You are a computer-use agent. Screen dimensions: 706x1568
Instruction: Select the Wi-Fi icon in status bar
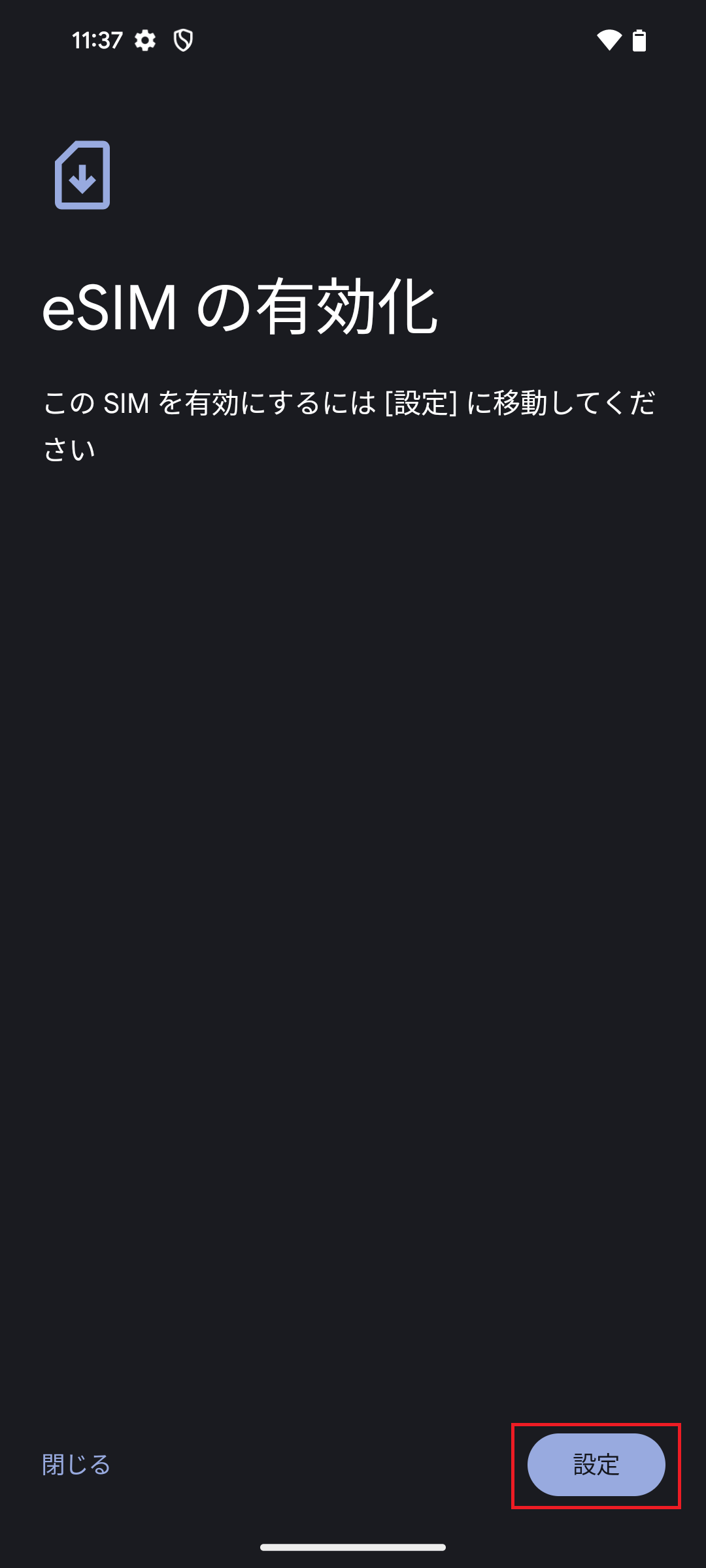(609, 41)
